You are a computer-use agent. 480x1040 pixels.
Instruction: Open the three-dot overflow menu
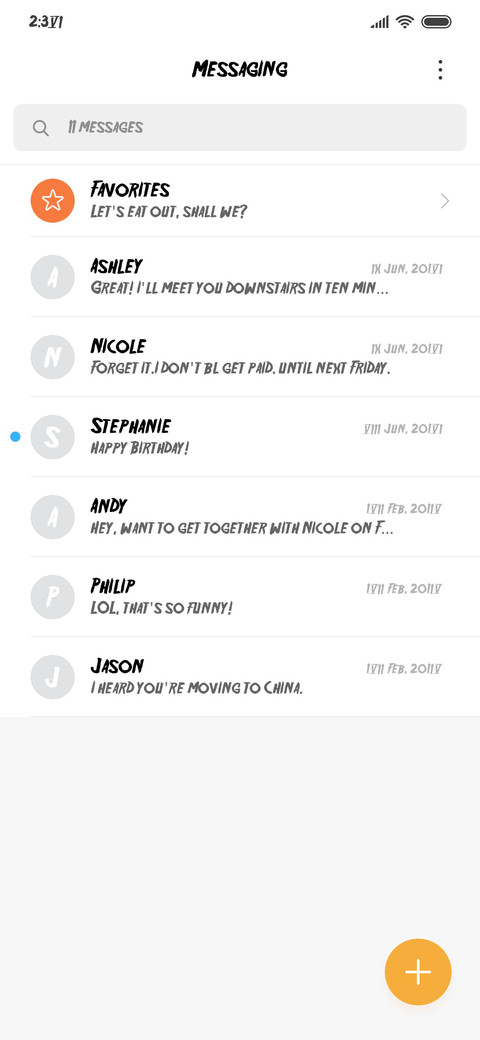click(x=440, y=70)
